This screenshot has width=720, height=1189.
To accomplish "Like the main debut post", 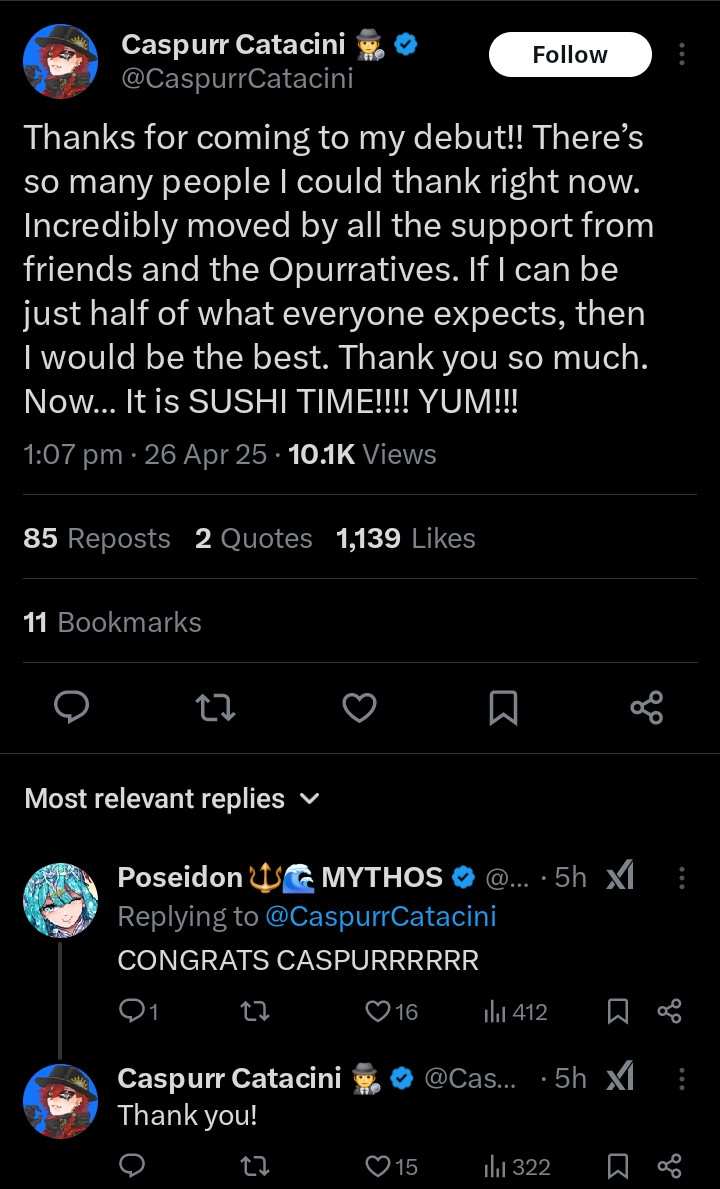I will (359, 708).
